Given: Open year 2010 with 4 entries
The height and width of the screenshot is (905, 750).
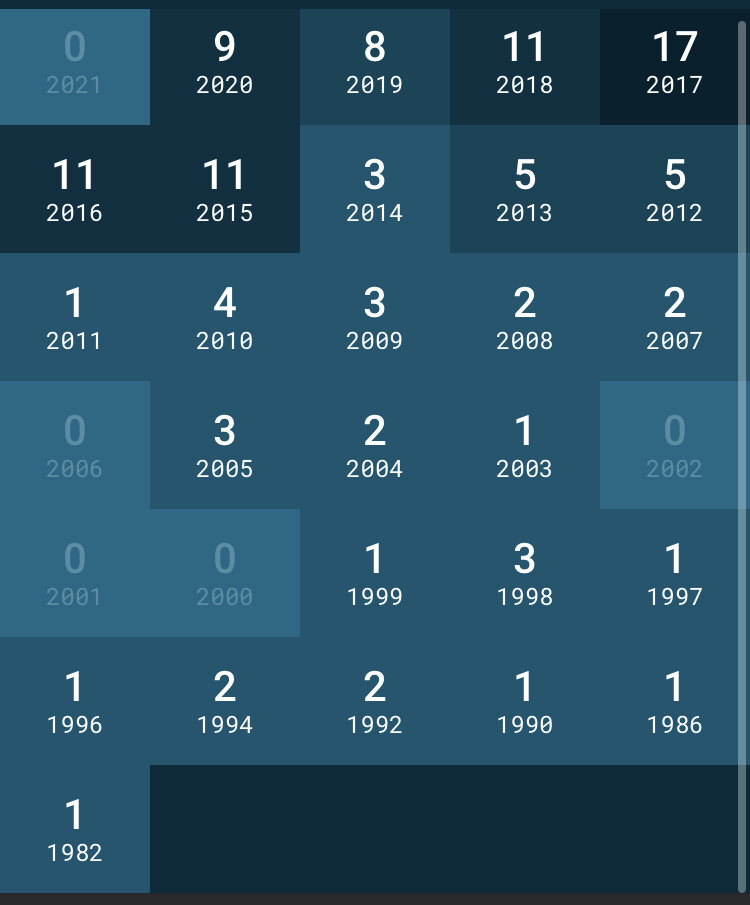Looking at the screenshot, I should click(x=224, y=318).
